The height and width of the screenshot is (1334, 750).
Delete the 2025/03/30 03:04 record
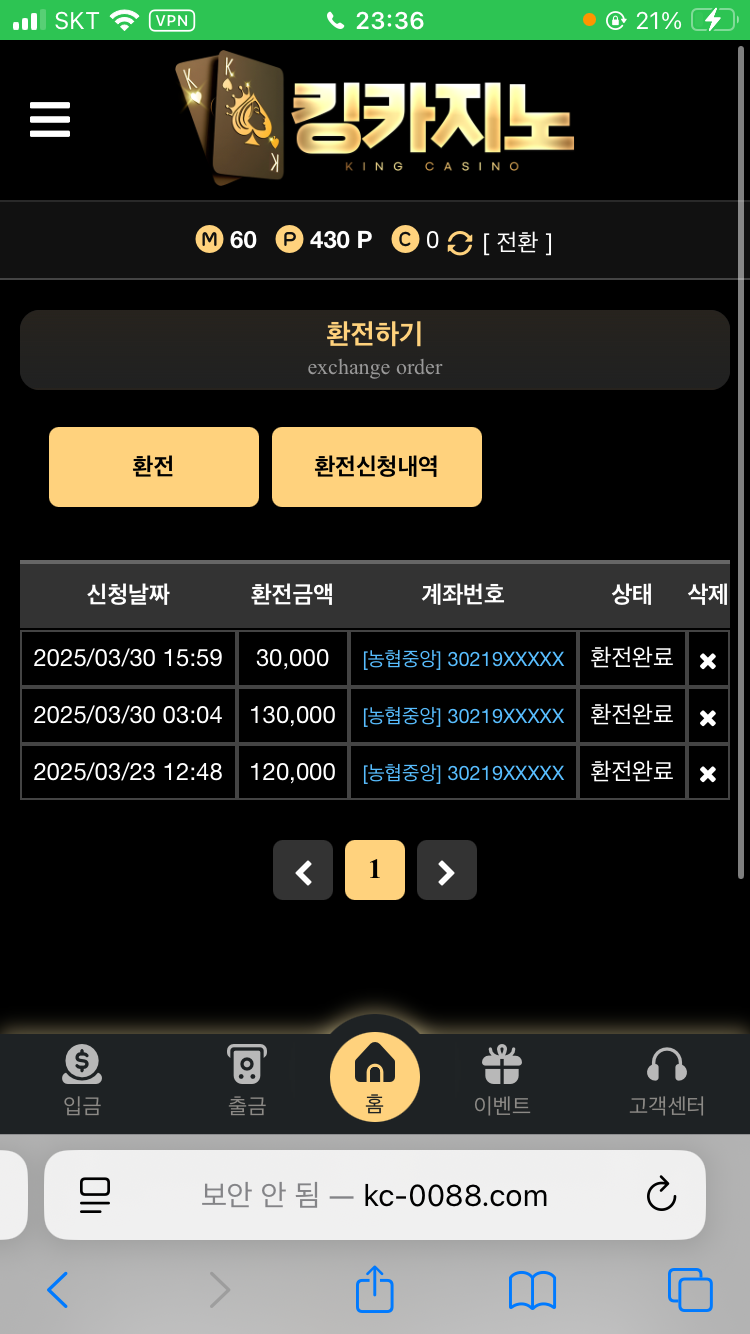coord(707,717)
